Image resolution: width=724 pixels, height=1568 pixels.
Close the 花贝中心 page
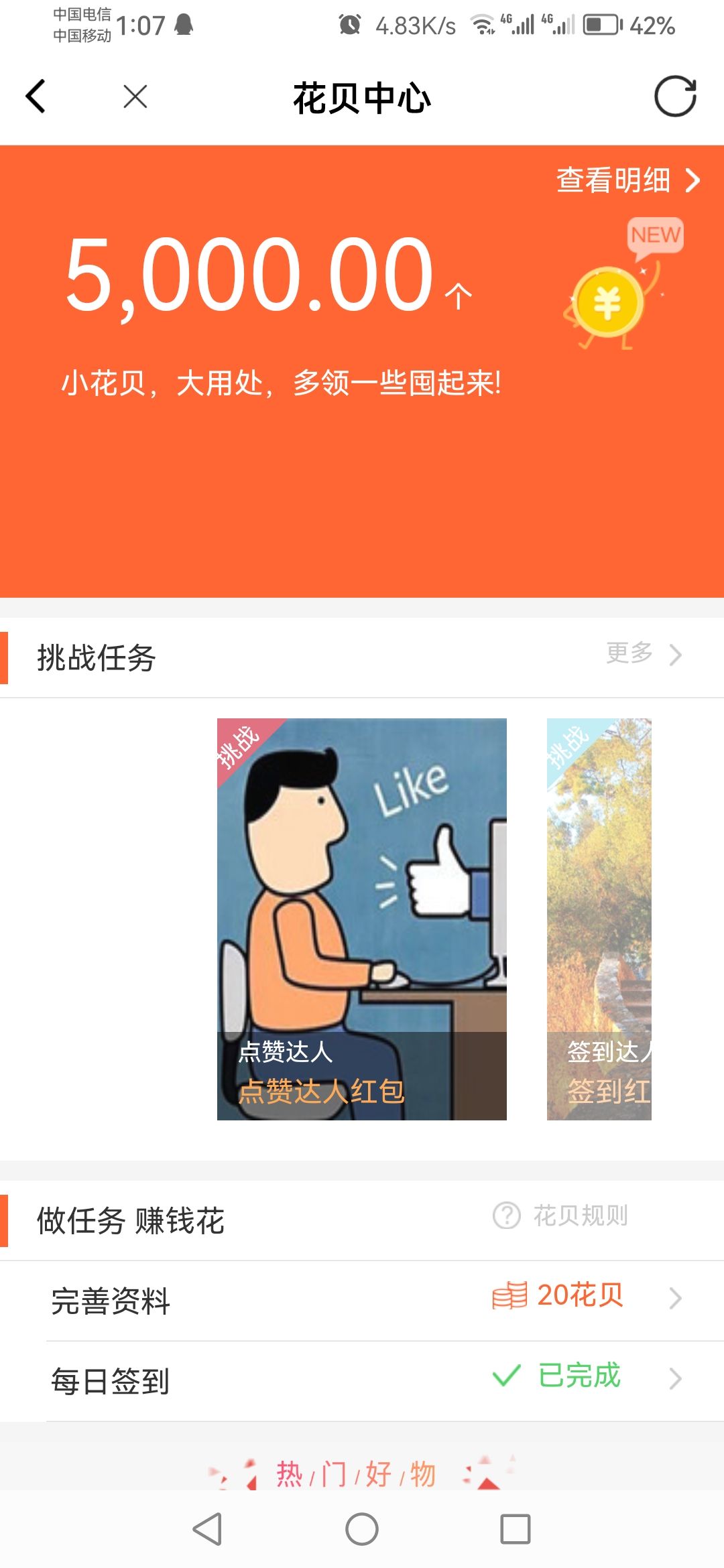pyautogui.click(x=135, y=96)
